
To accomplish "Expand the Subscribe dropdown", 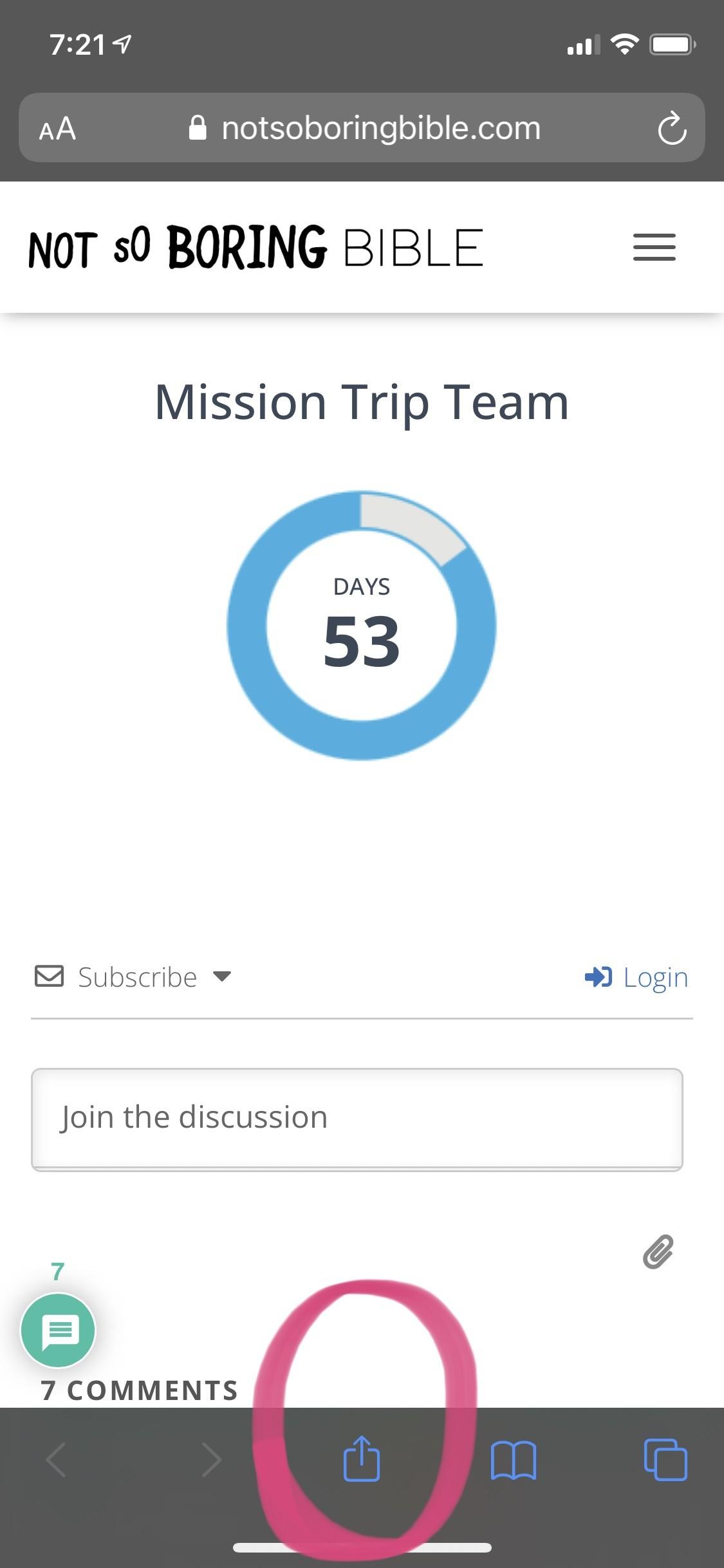I will (x=133, y=977).
